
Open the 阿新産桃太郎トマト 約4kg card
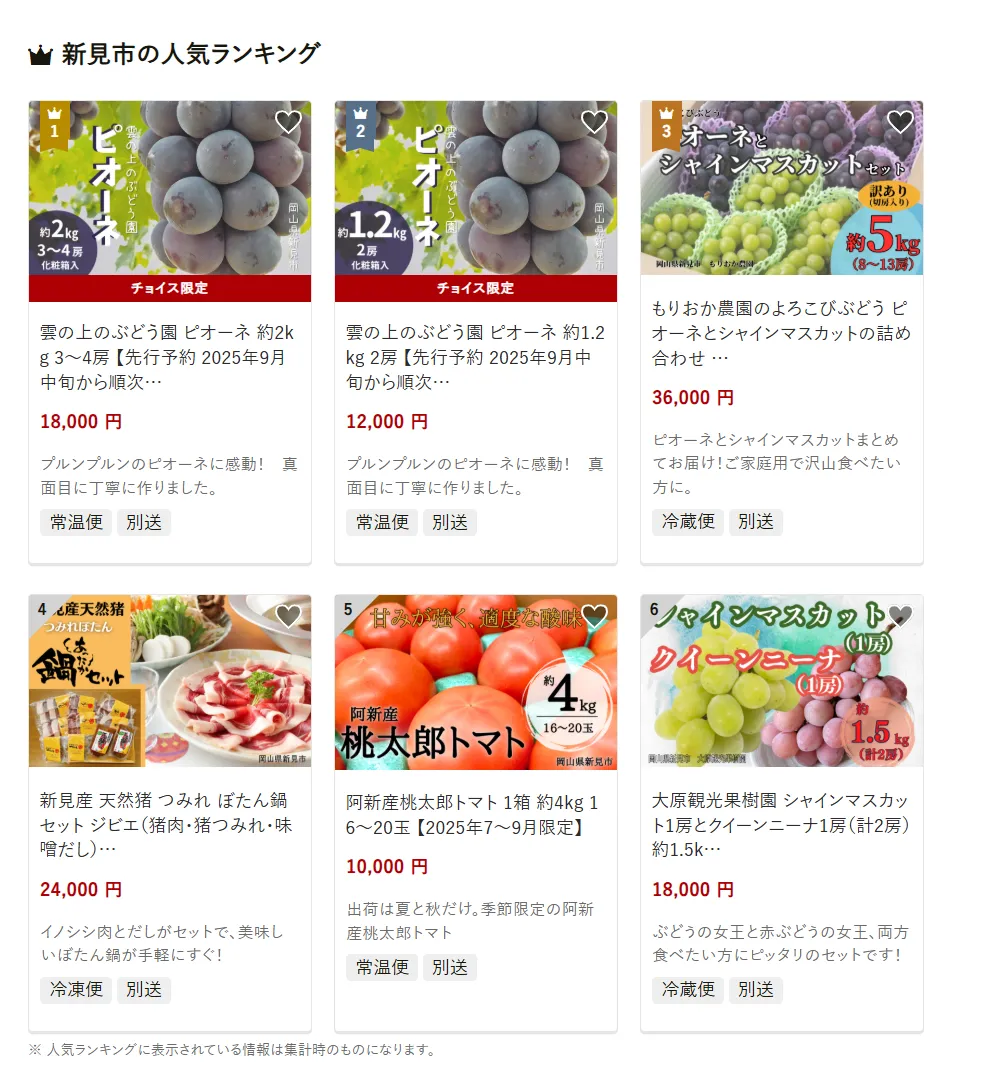pos(475,813)
